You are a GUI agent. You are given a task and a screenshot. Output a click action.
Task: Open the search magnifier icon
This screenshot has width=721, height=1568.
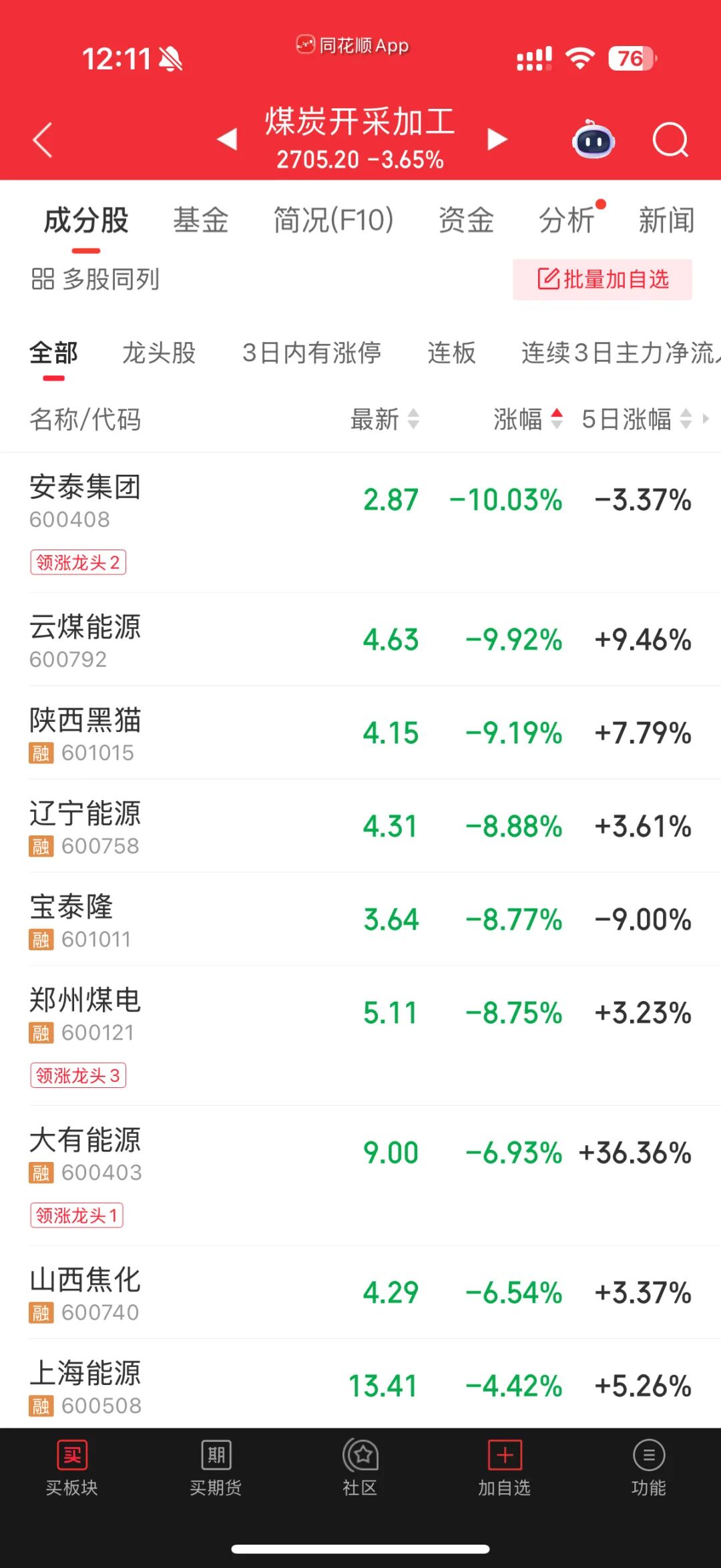670,140
